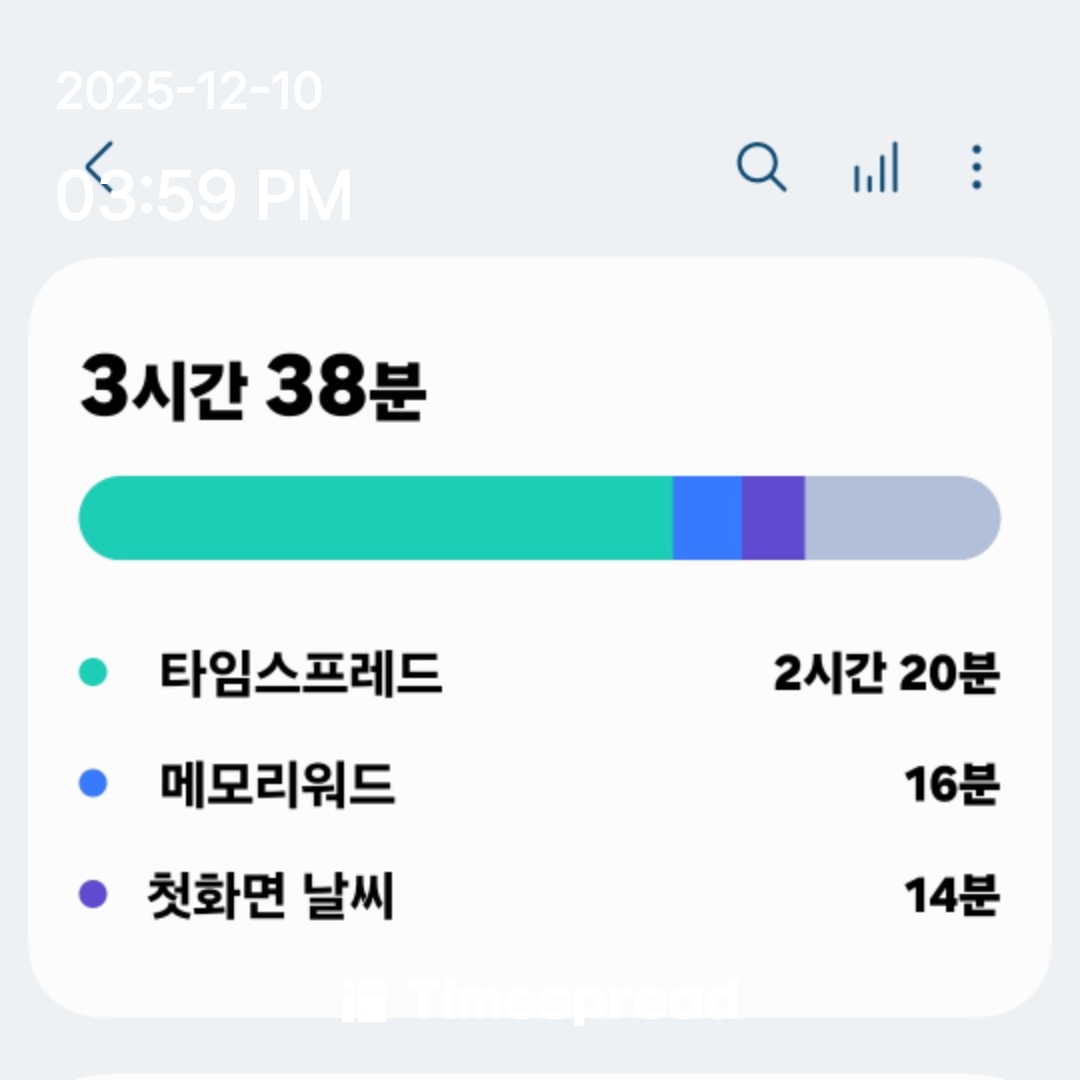The width and height of the screenshot is (1080, 1080).
Task: Open search with the magnifier icon
Action: pos(761,167)
